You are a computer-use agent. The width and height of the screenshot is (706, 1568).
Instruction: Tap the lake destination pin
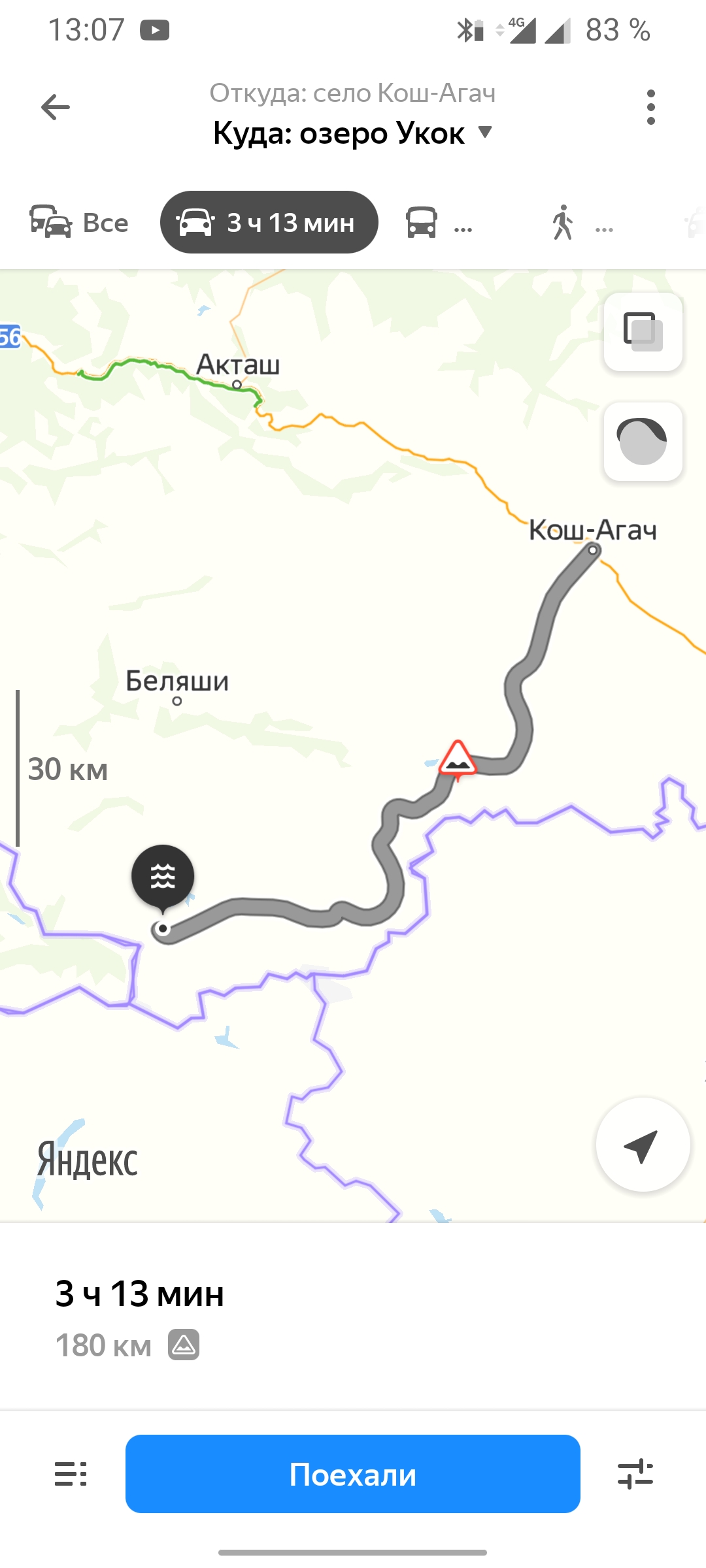(163, 877)
